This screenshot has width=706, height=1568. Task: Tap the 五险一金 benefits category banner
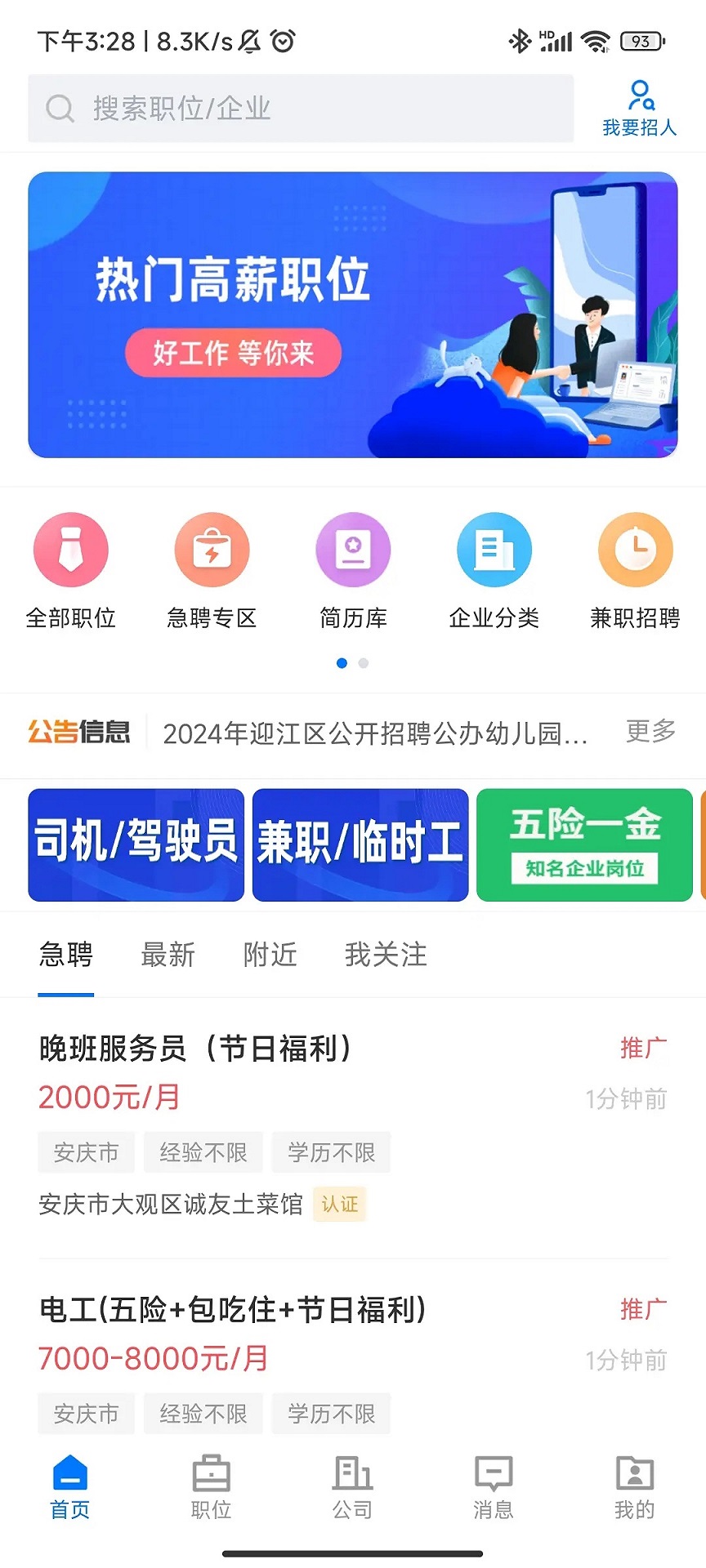point(583,844)
